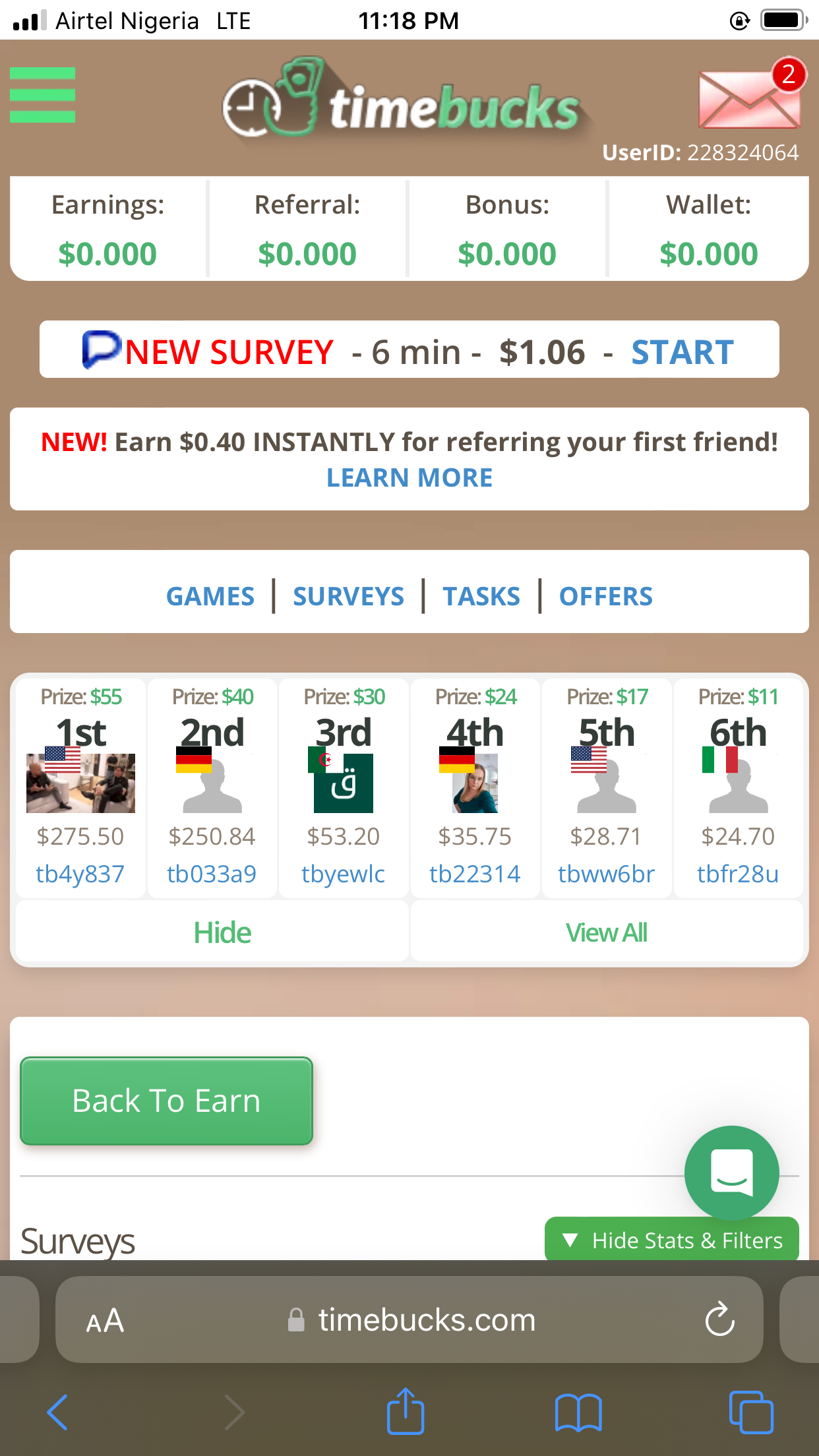Viewport: 819px width, 1456px height.
Task: Open profile of user tb22314
Action: (x=475, y=874)
